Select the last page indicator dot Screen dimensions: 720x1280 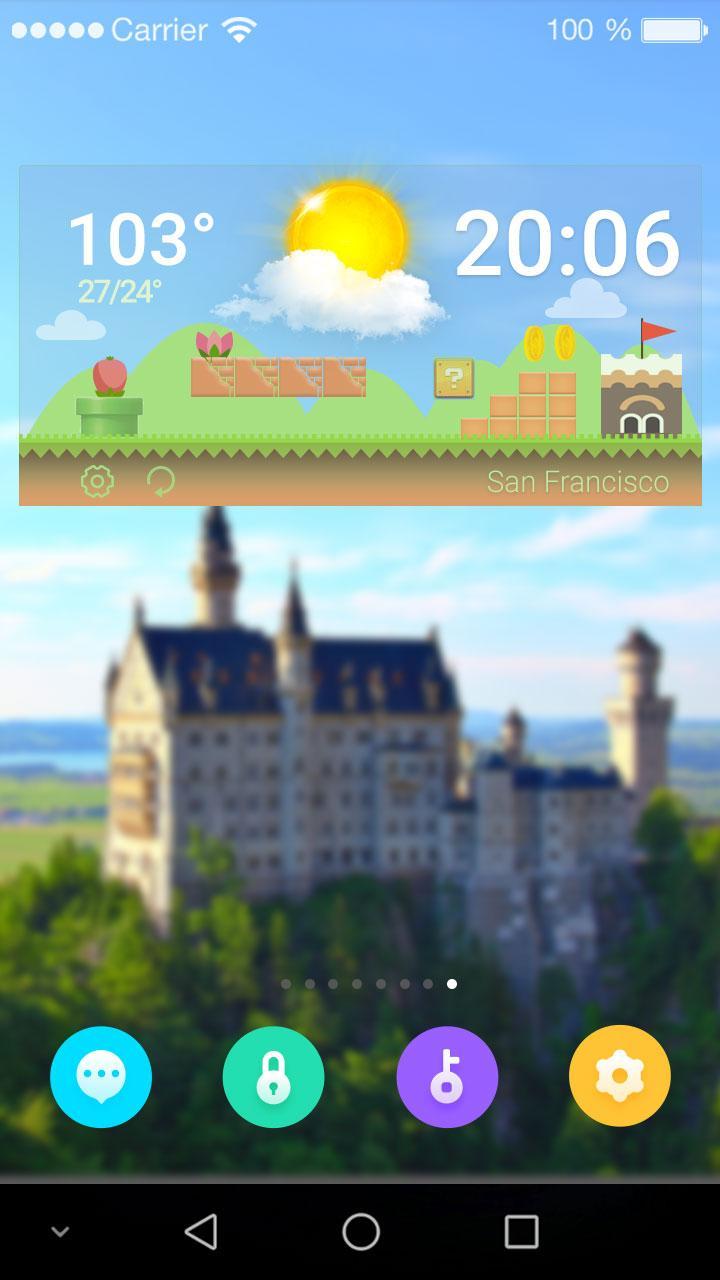coord(452,984)
